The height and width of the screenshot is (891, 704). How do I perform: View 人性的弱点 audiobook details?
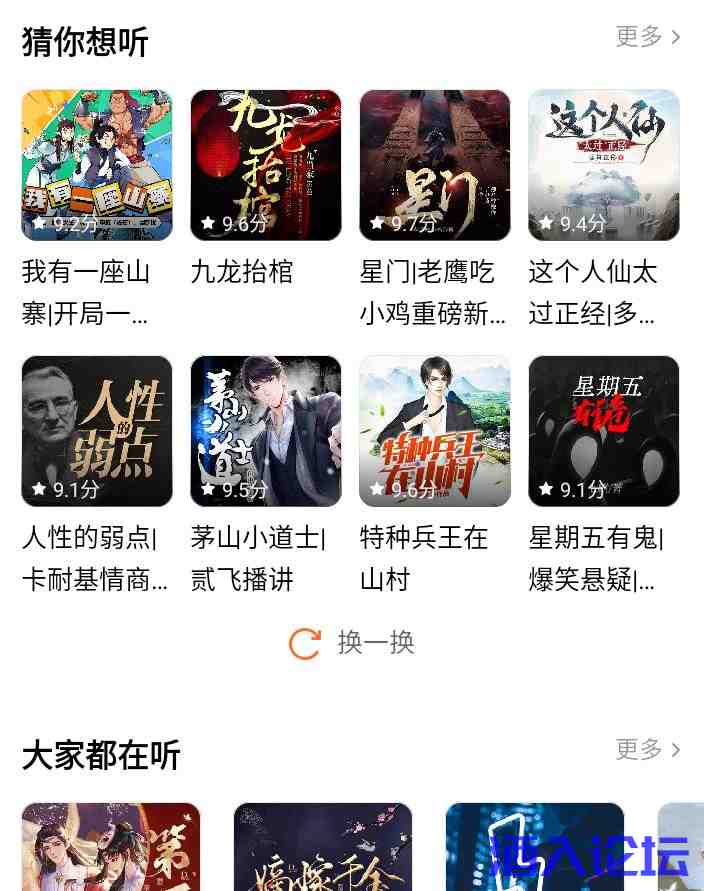click(97, 432)
